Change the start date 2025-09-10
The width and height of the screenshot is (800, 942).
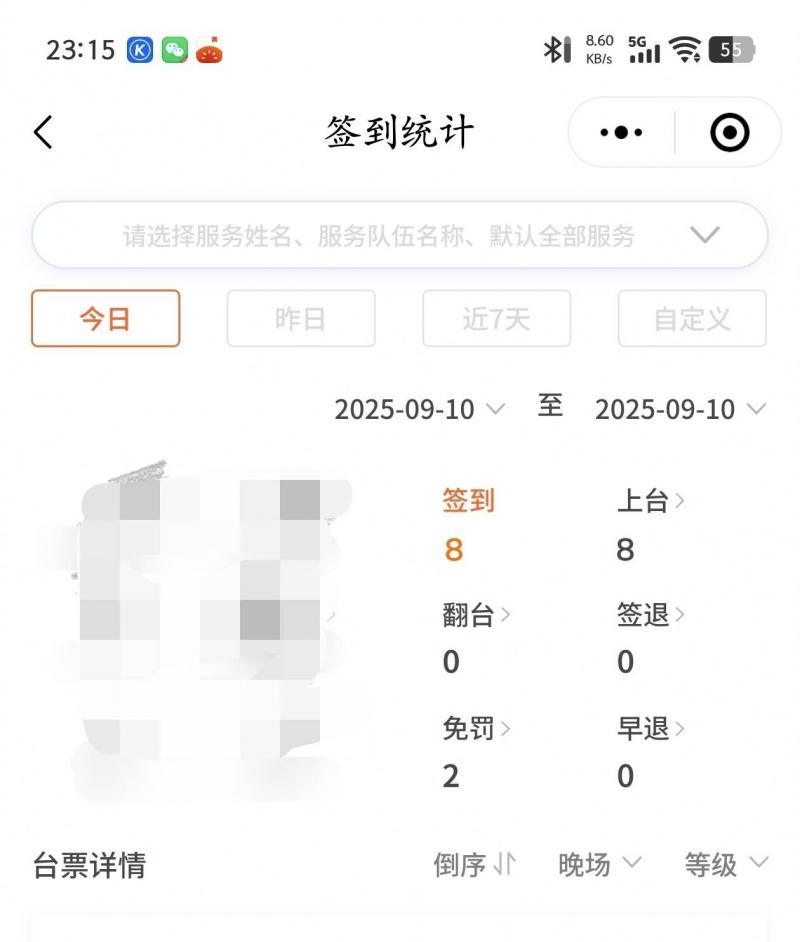point(419,409)
